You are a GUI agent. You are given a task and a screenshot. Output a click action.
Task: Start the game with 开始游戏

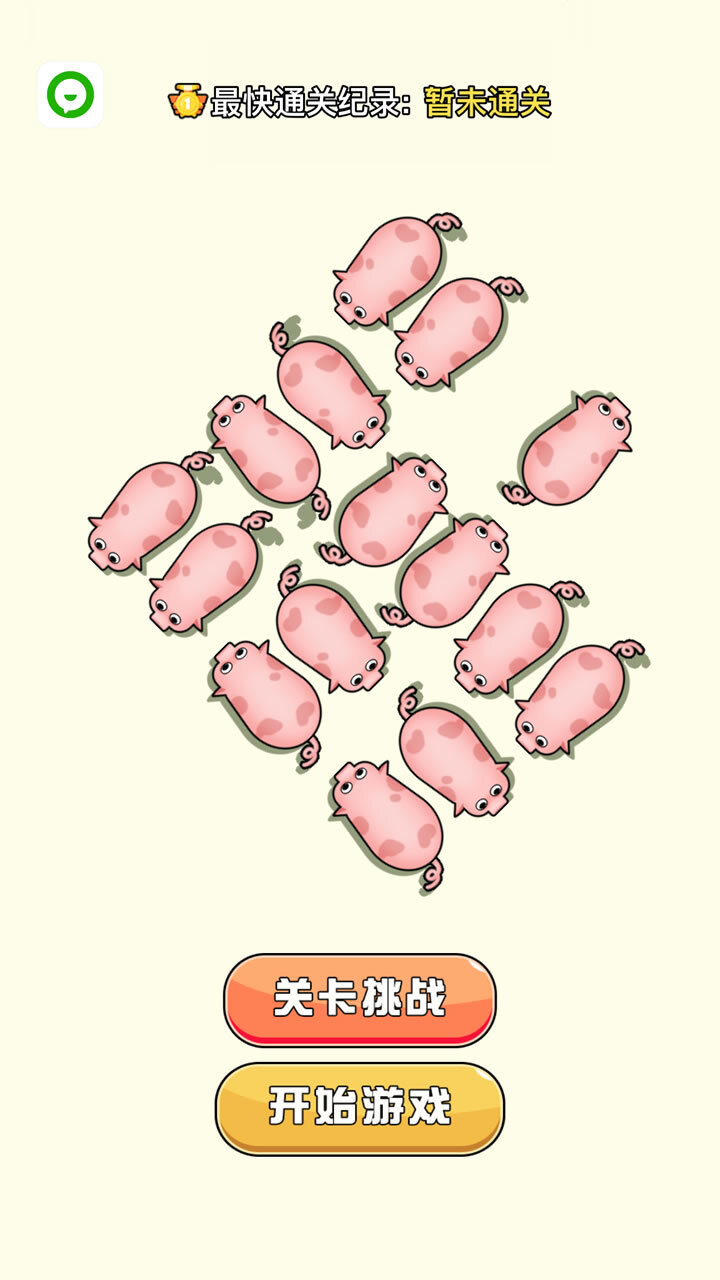pyautogui.click(x=360, y=1107)
